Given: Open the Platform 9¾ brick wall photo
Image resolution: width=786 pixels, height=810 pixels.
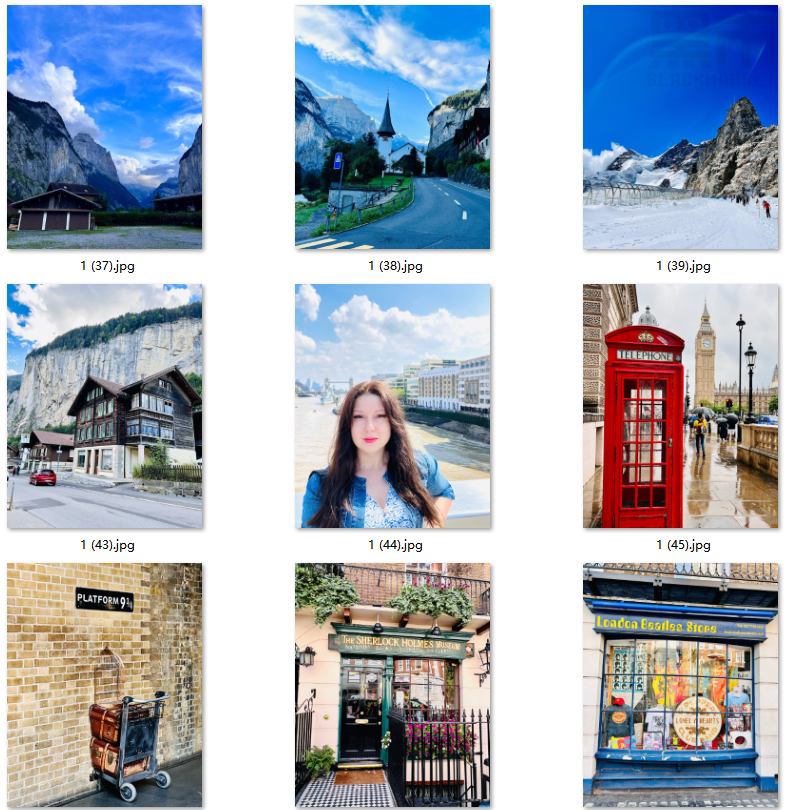Looking at the screenshot, I should click(x=104, y=685).
